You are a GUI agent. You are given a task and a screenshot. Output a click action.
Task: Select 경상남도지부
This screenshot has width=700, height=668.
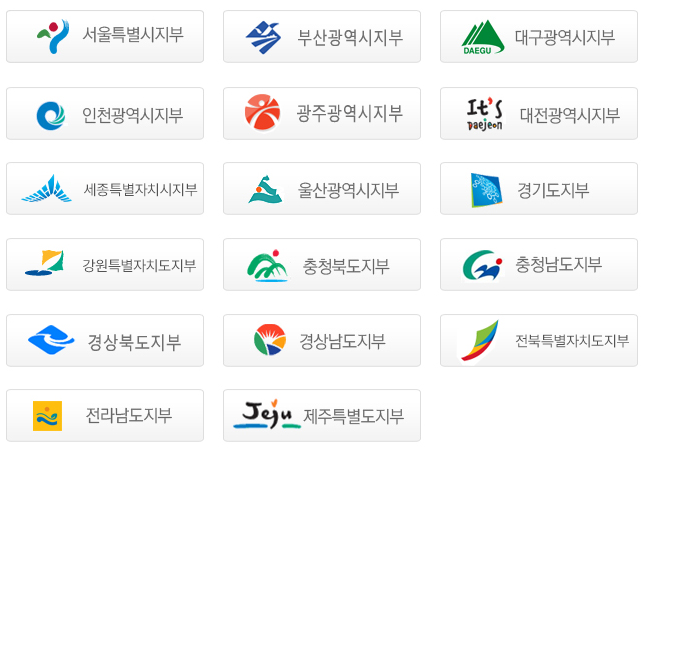pos(322,340)
